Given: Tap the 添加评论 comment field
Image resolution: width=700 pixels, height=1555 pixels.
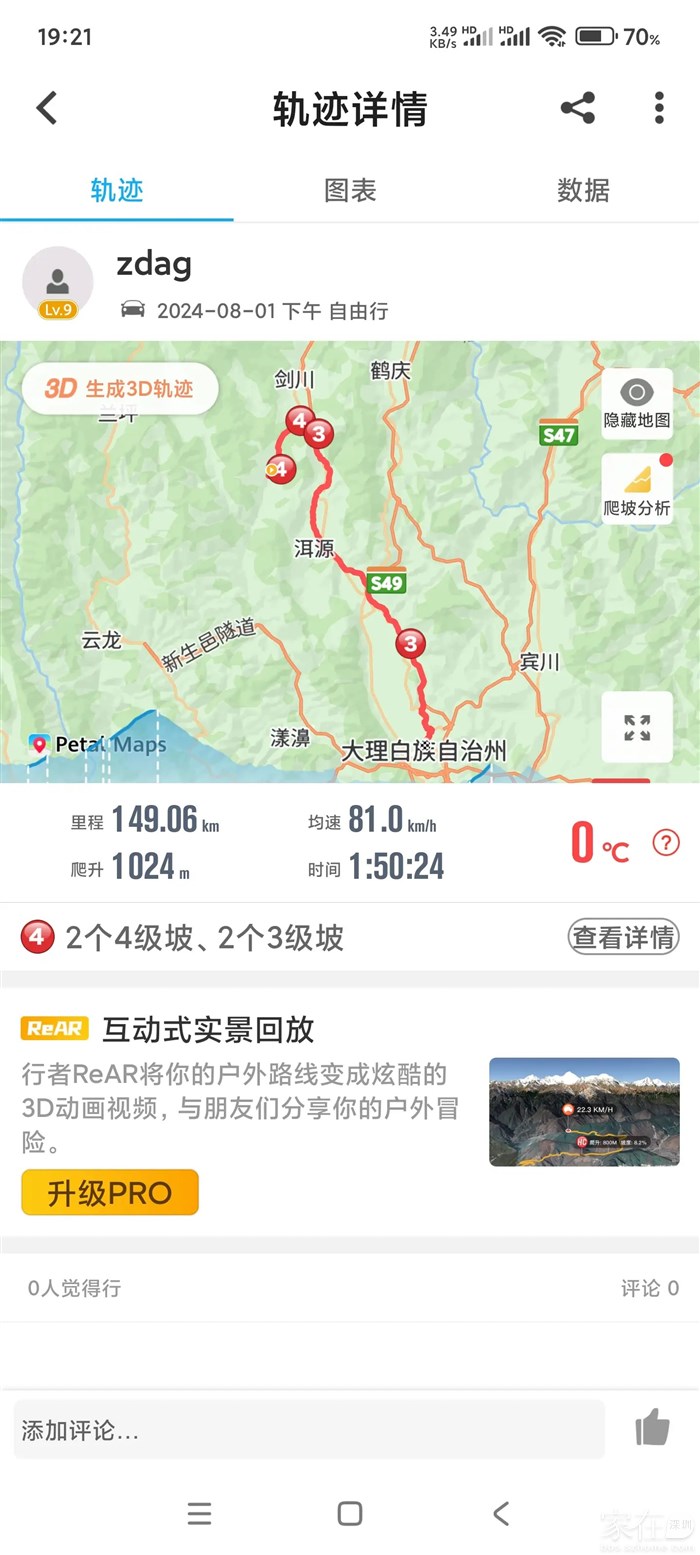Looking at the screenshot, I should pos(309,1430).
